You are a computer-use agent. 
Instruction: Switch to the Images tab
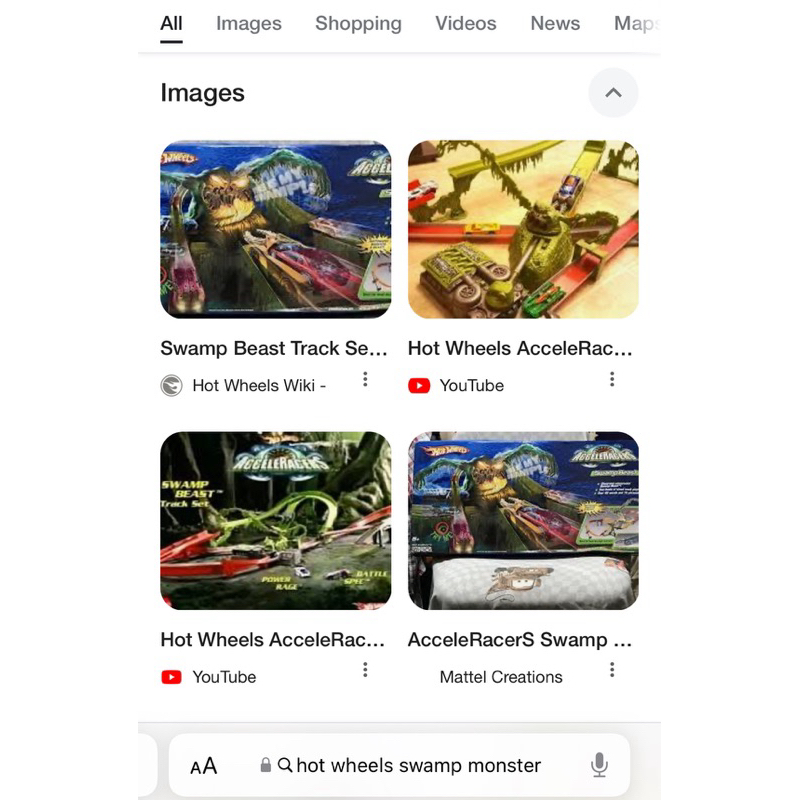248,23
